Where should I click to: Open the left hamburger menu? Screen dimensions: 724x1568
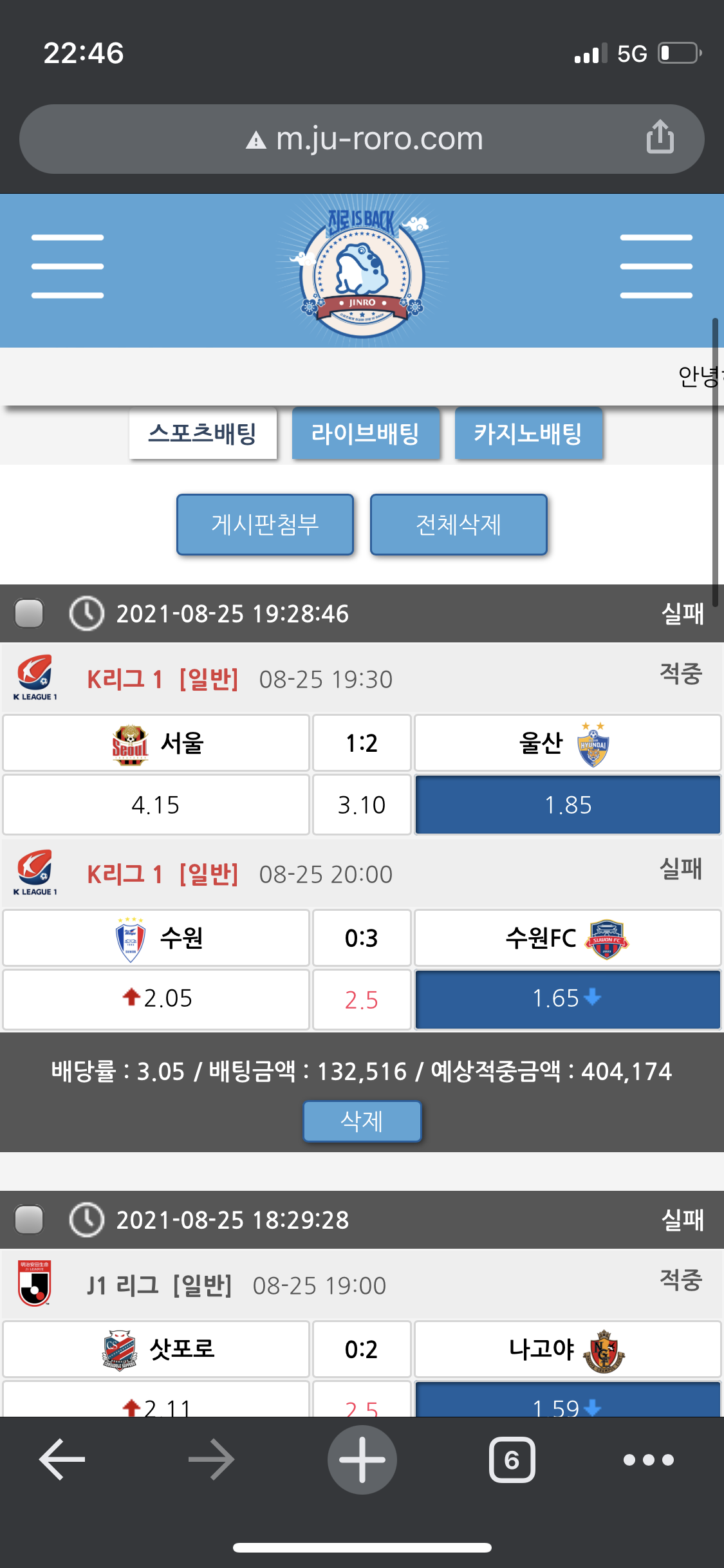click(68, 266)
